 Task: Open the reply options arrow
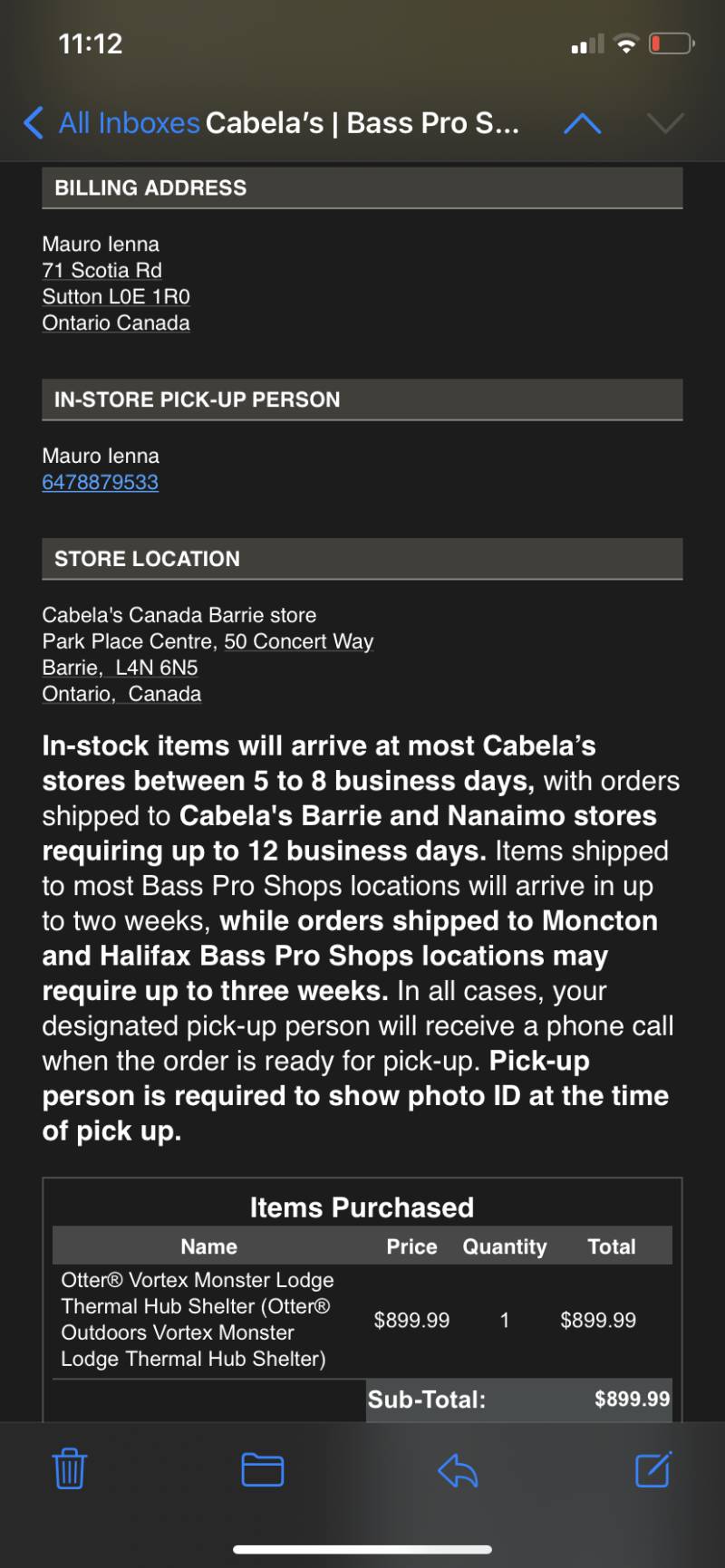coord(458,1469)
